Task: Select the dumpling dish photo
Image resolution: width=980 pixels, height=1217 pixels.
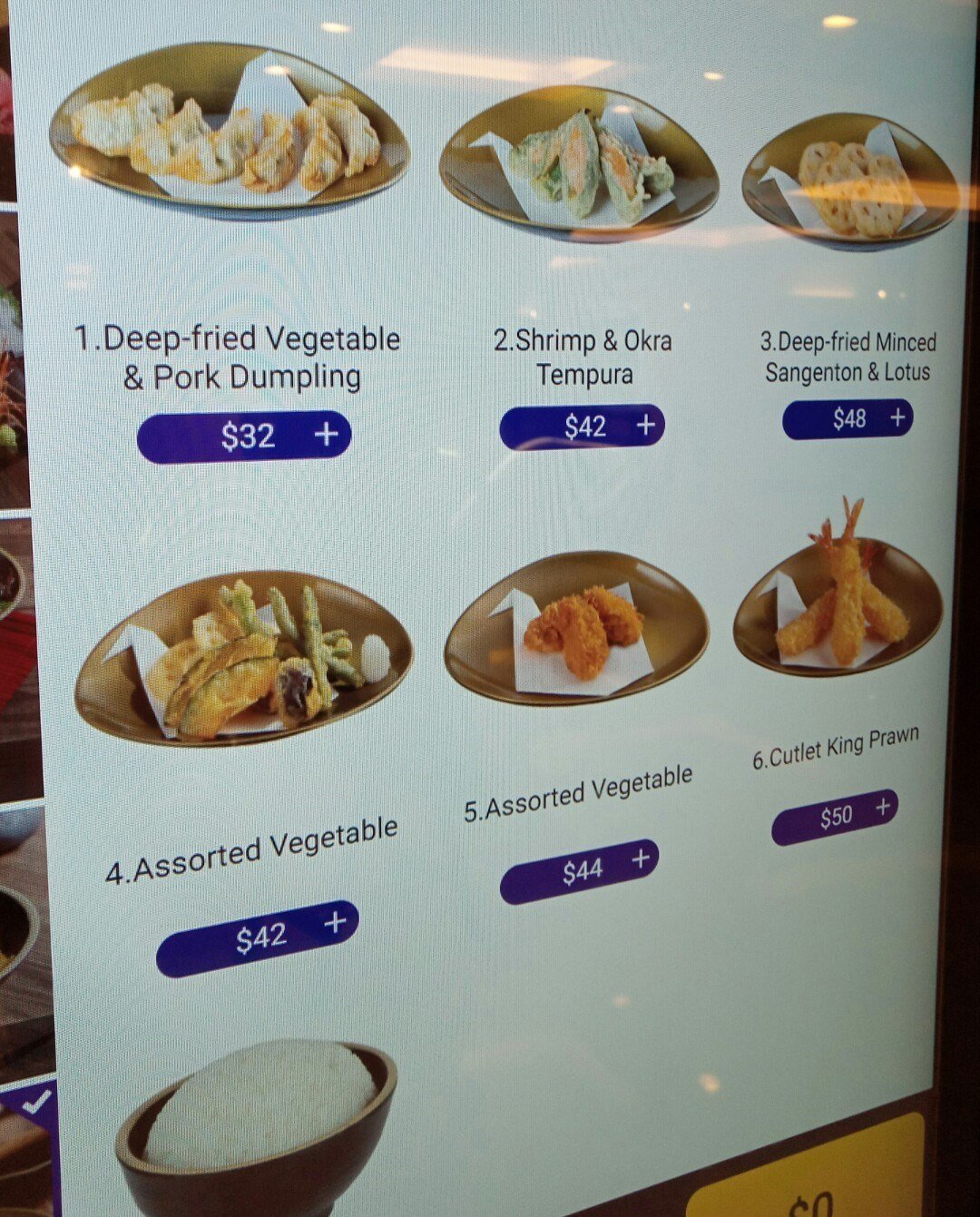Action: pos(229,132)
